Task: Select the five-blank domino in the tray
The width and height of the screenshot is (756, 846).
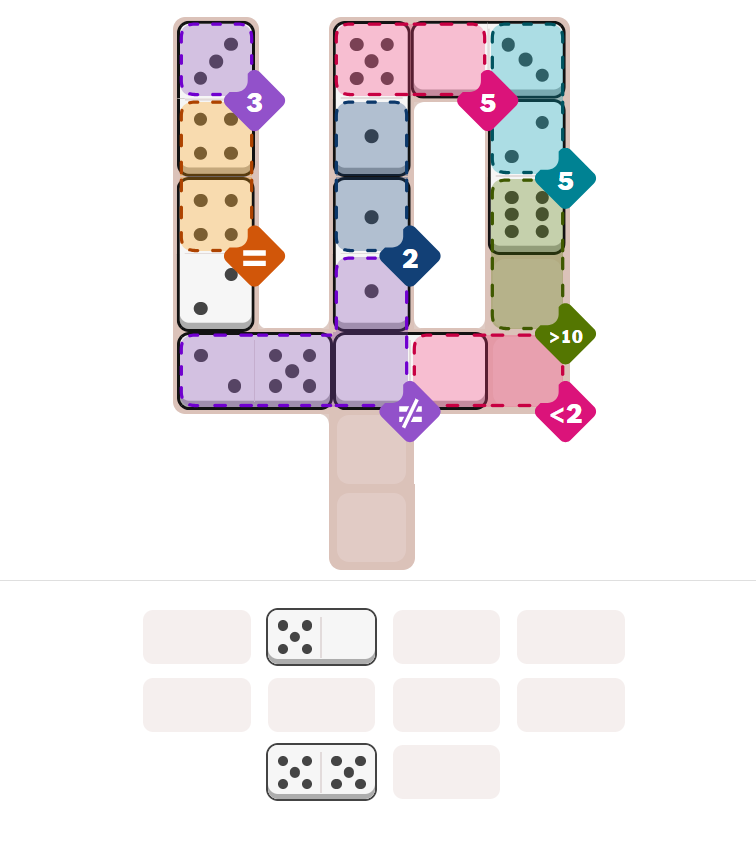Action: (321, 636)
